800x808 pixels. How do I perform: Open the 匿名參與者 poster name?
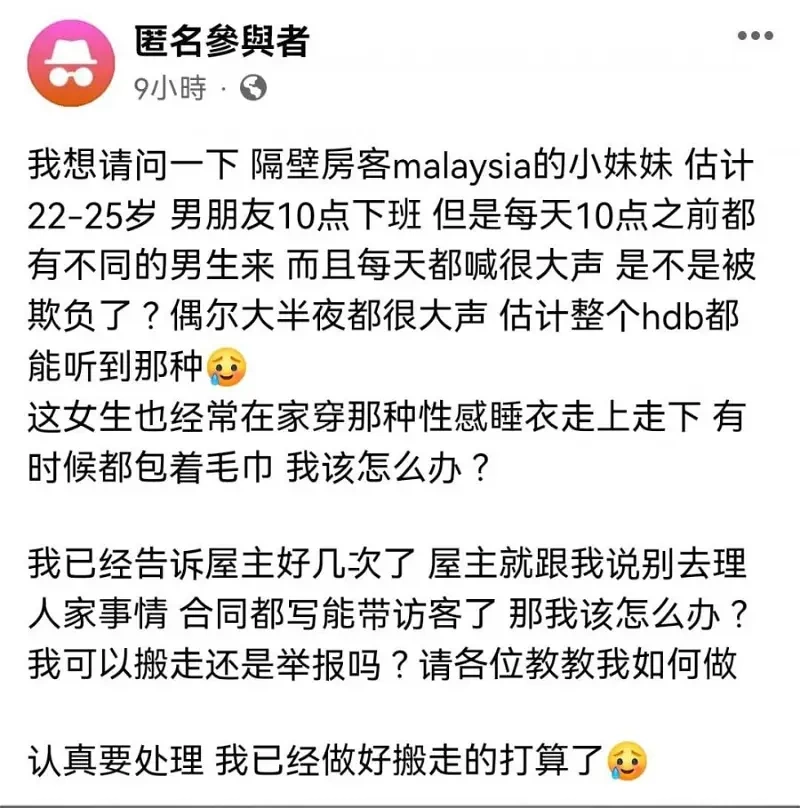(x=222, y=41)
